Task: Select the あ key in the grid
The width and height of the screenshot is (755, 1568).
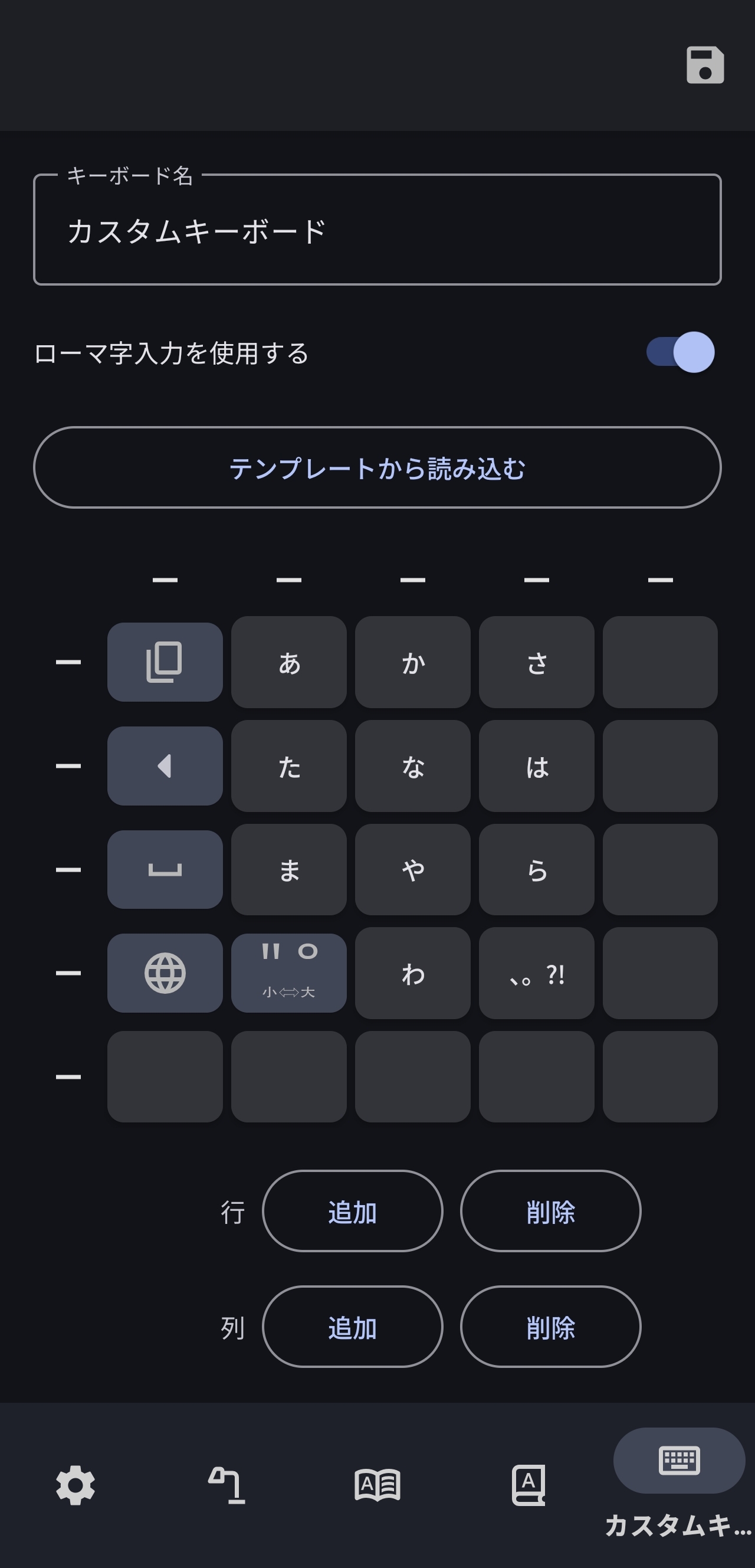Action: (289, 662)
